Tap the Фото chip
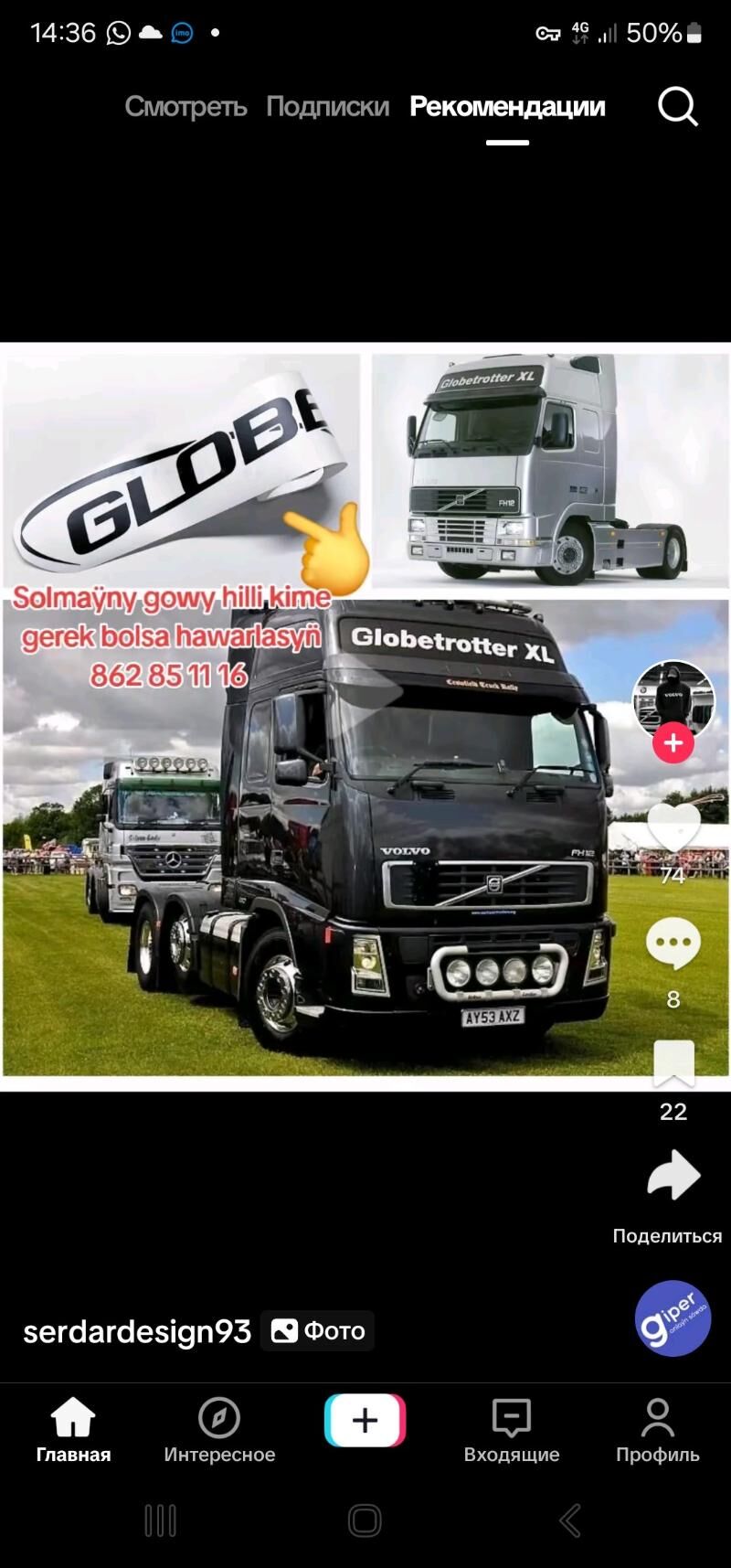The width and height of the screenshot is (731, 1568). 318,1331
